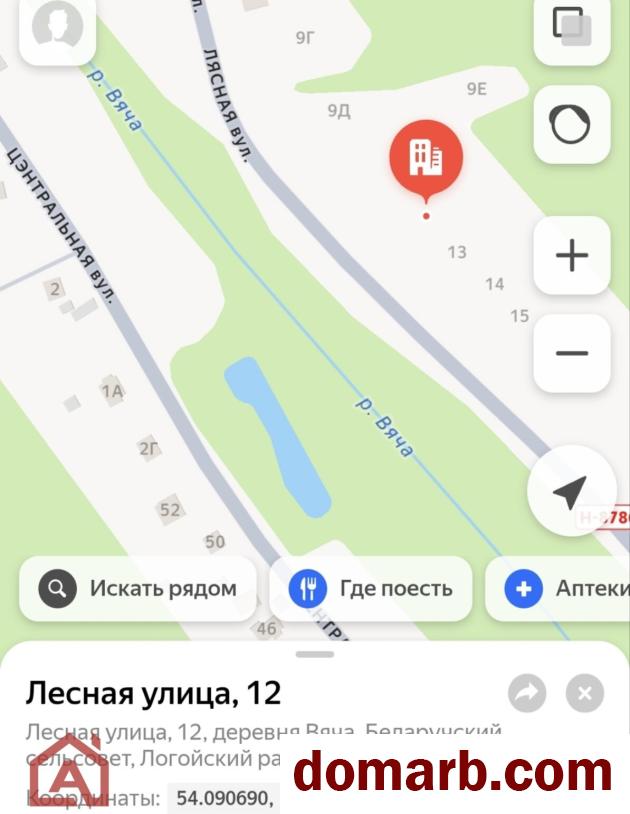Zoom in on the map
The height and width of the screenshot is (814, 630).
click(x=572, y=256)
